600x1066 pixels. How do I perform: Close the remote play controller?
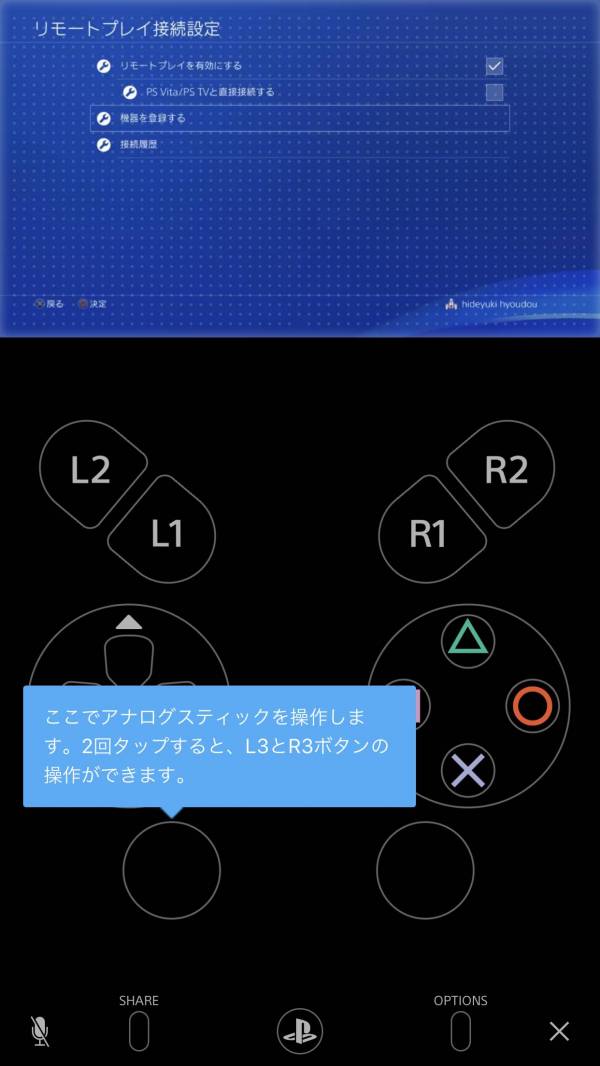coord(559,1031)
